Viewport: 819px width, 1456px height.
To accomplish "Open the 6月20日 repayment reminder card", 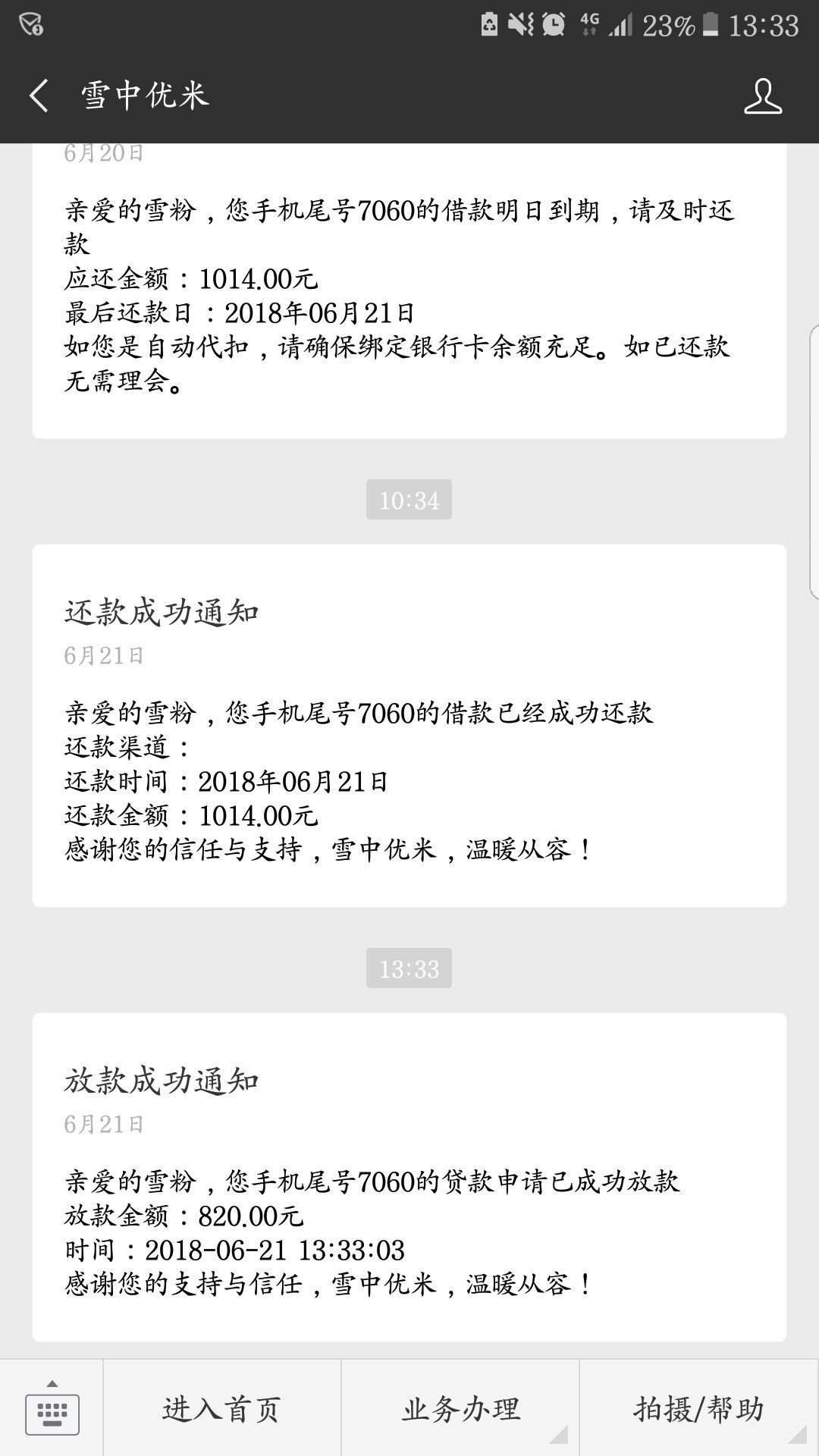I will point(409,290).
